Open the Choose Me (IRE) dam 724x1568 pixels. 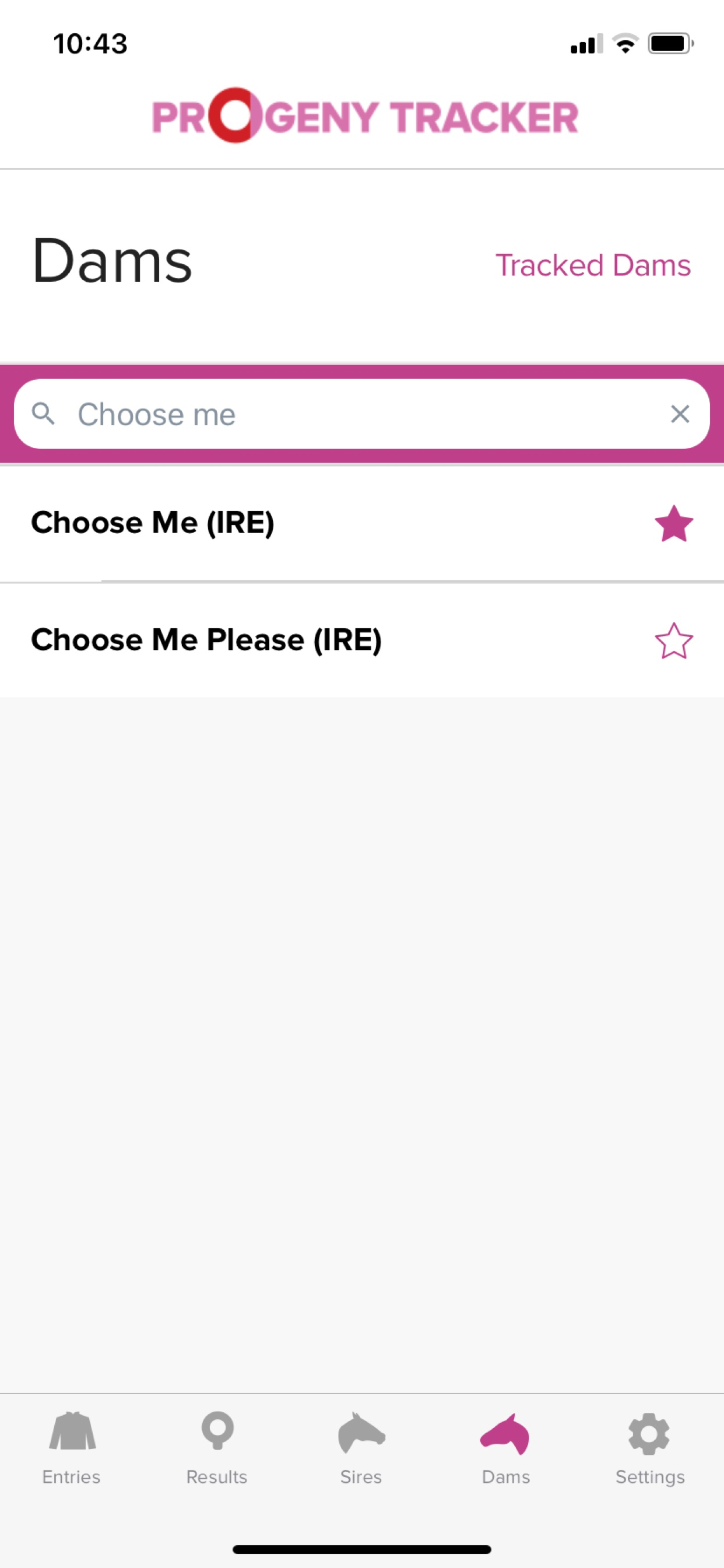point(153,523)
